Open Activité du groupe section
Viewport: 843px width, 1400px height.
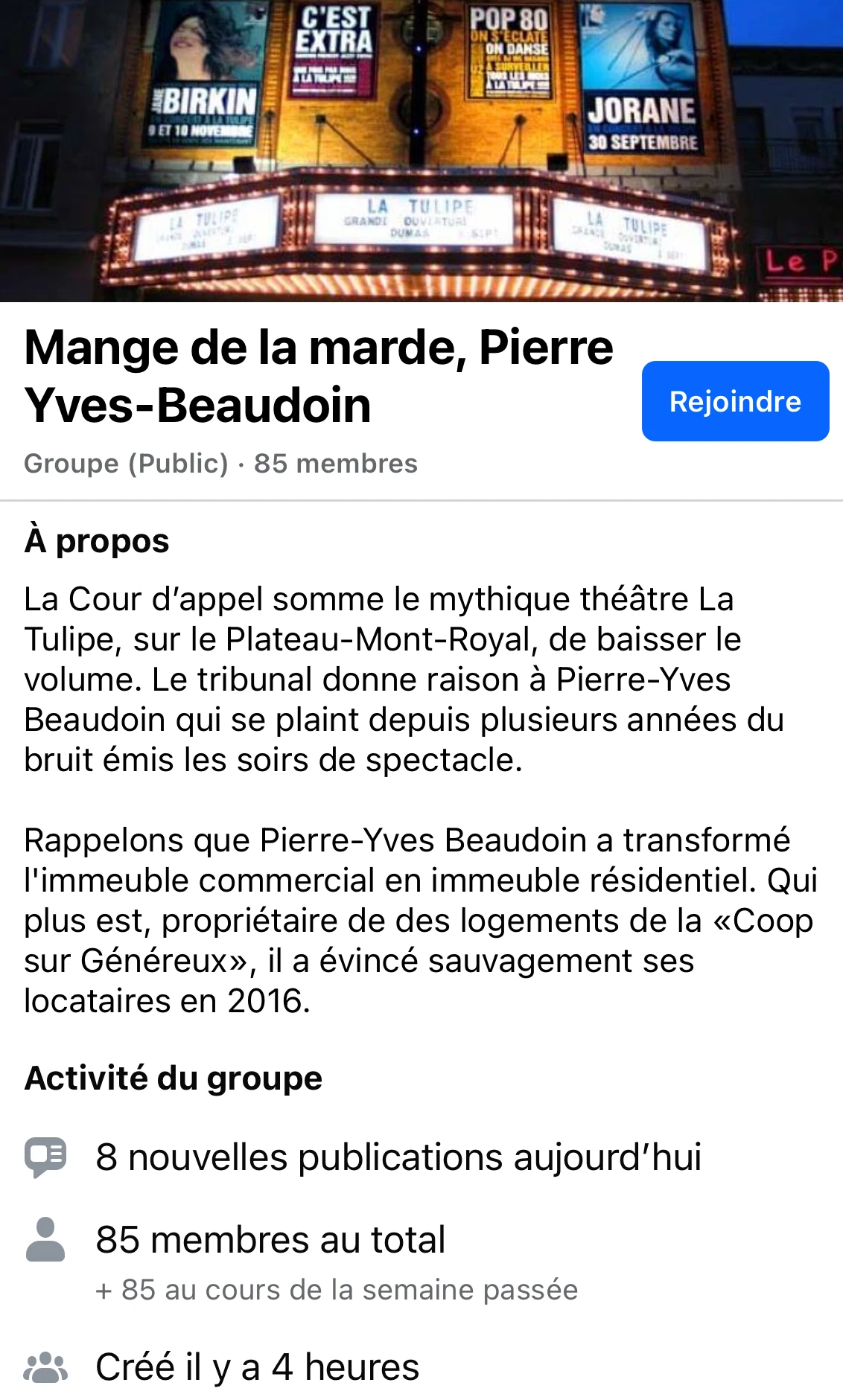(173, 1077)
